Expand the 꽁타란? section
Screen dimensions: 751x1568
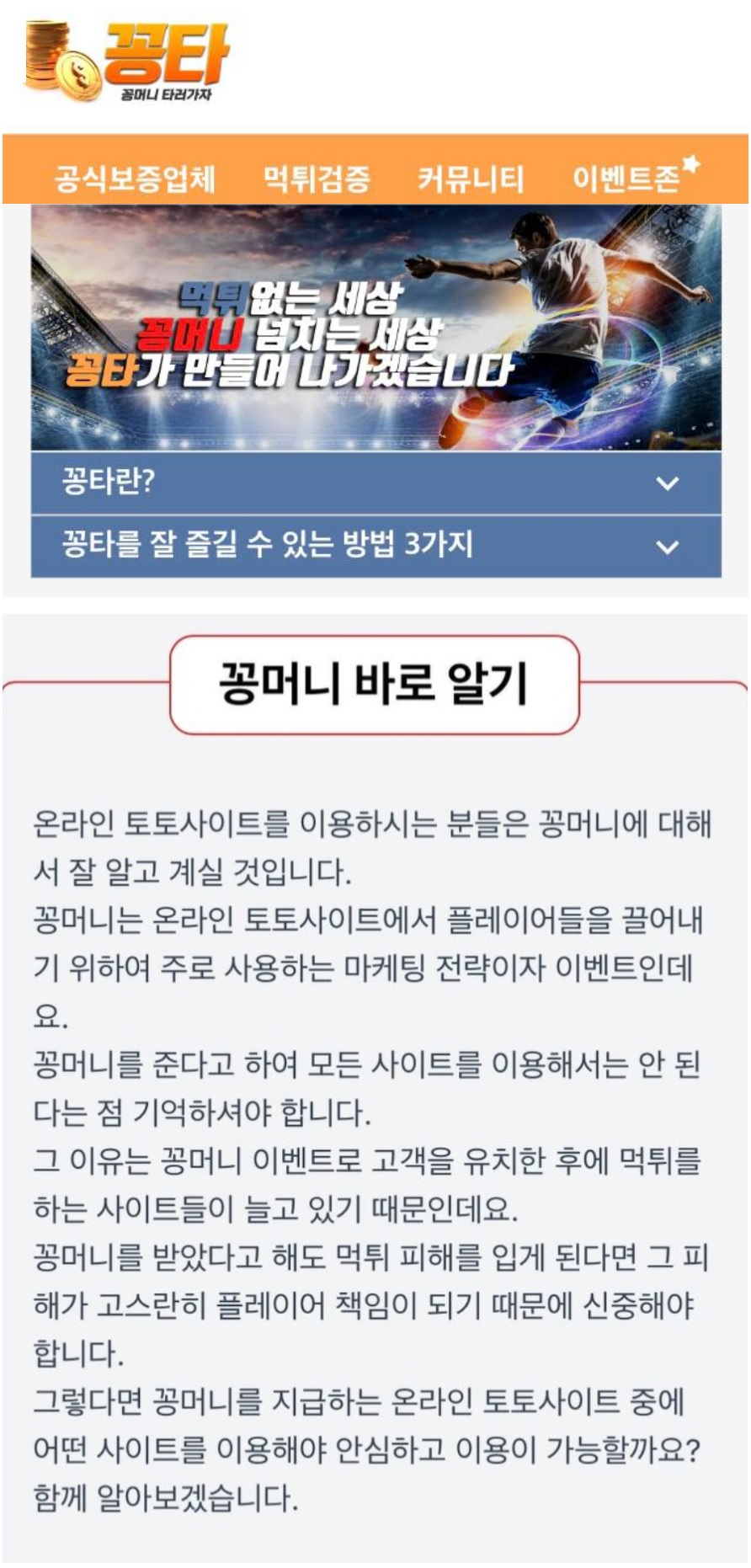click(x=375, y=483)
